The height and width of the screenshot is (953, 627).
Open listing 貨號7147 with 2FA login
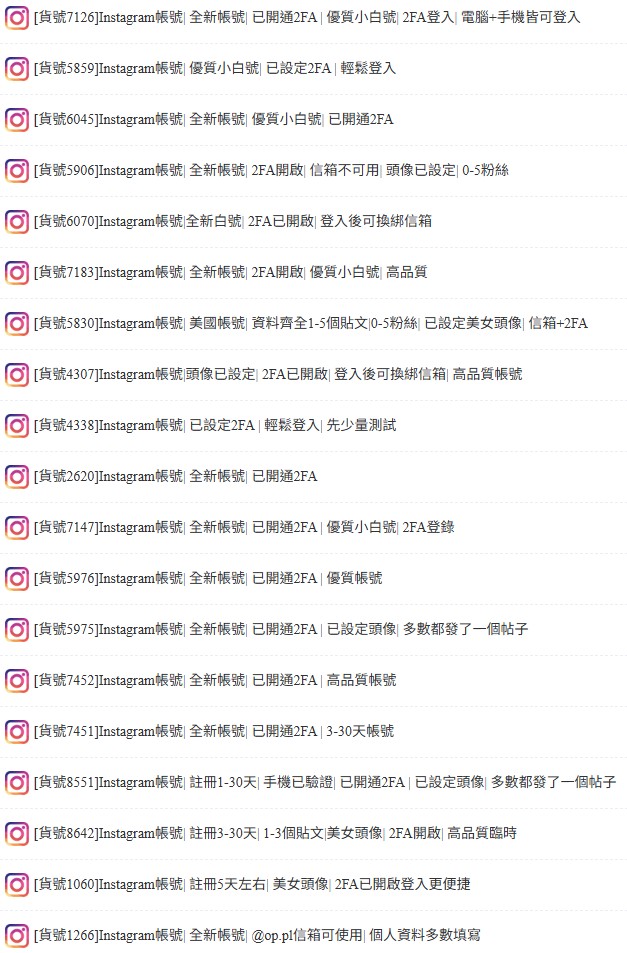click(x=243, y=527)
